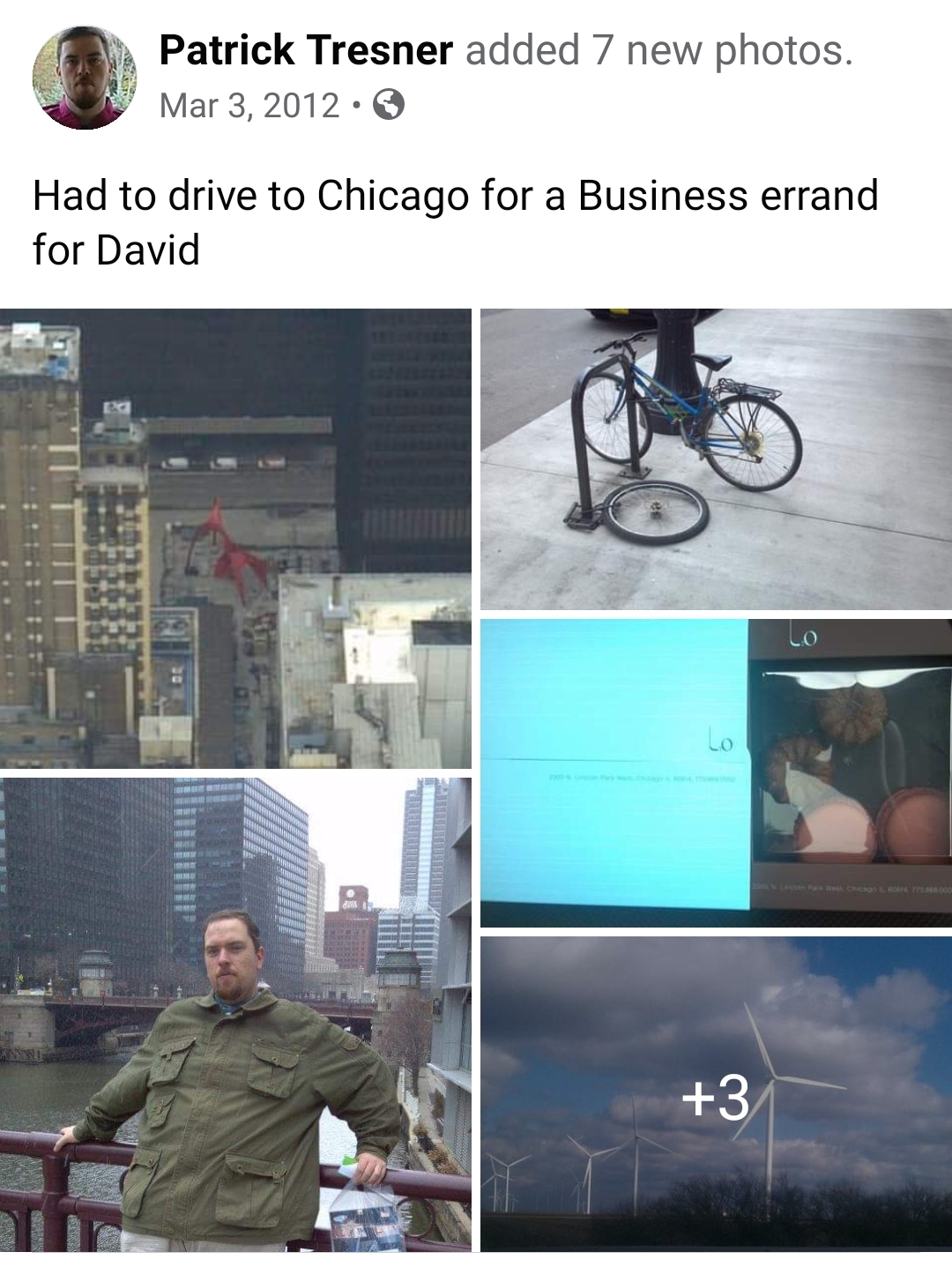
Task: Open photo of man by the river
Action: 235,1014
